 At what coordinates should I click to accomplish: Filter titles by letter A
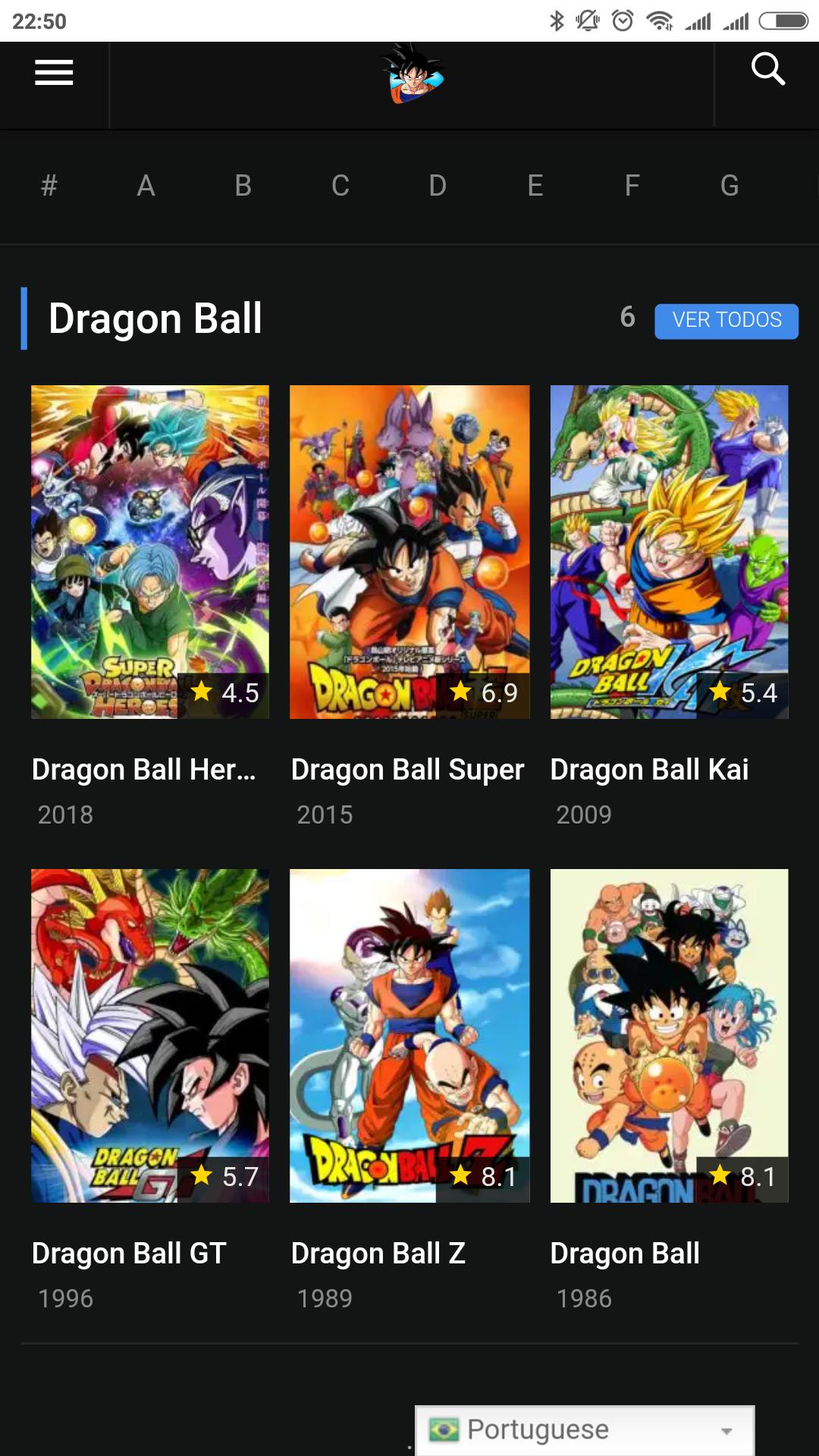tap(146, 186)
